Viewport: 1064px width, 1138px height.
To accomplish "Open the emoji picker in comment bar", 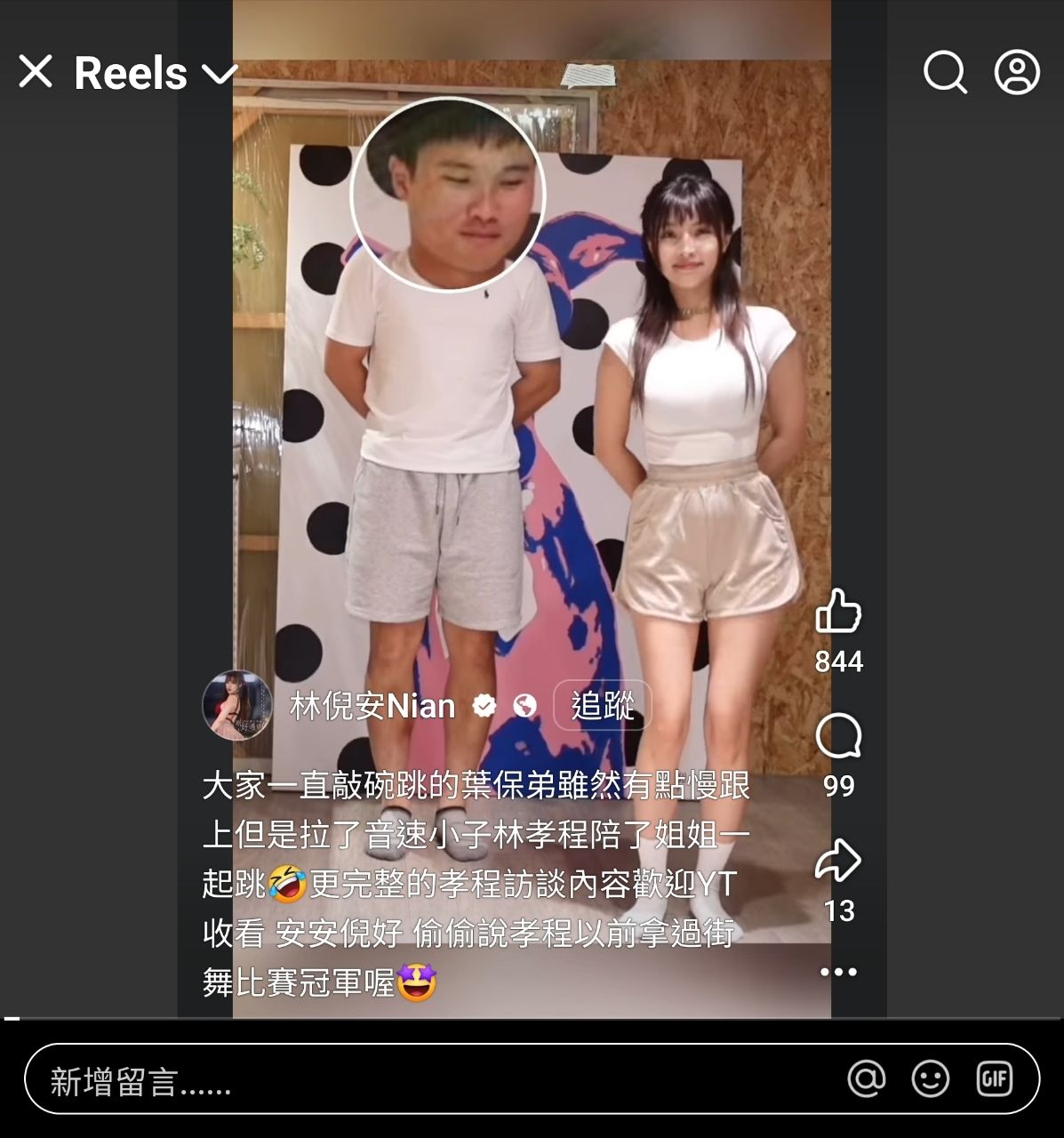I will [x=931, y=1079].
